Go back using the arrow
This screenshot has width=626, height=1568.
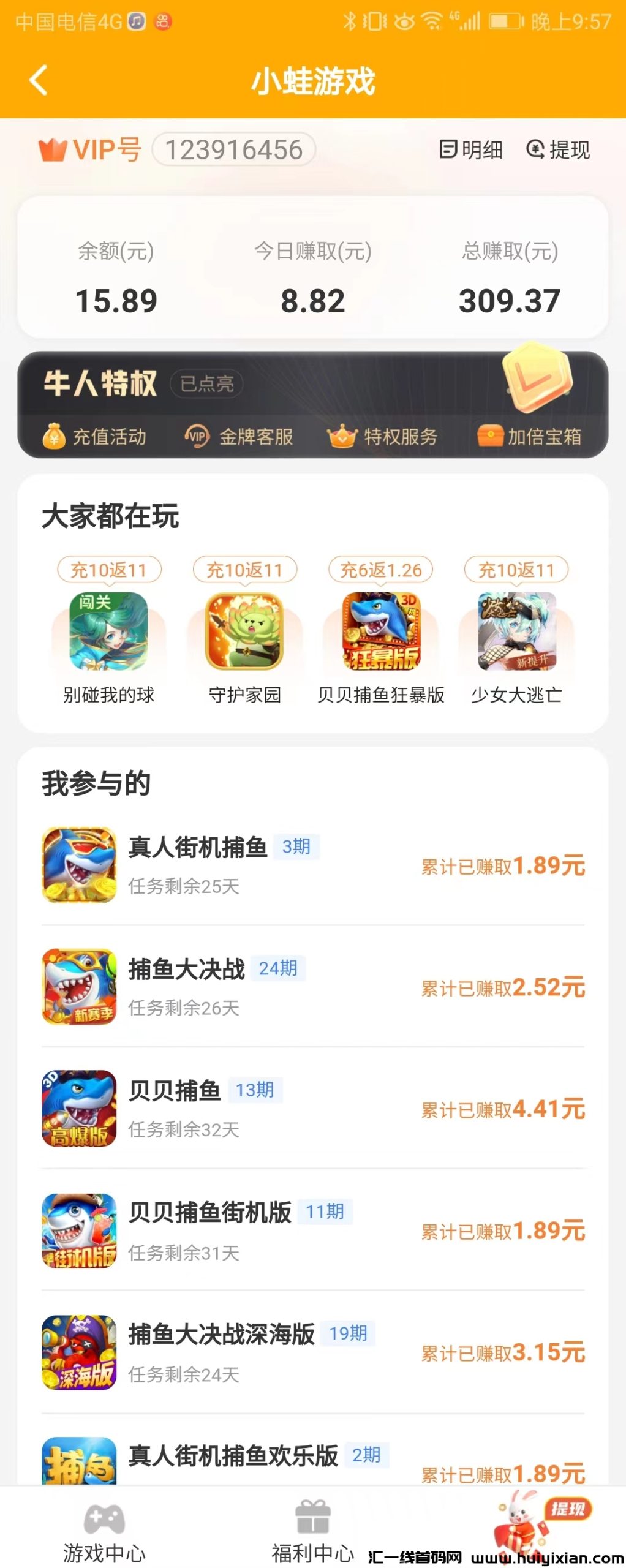[38, 80]
